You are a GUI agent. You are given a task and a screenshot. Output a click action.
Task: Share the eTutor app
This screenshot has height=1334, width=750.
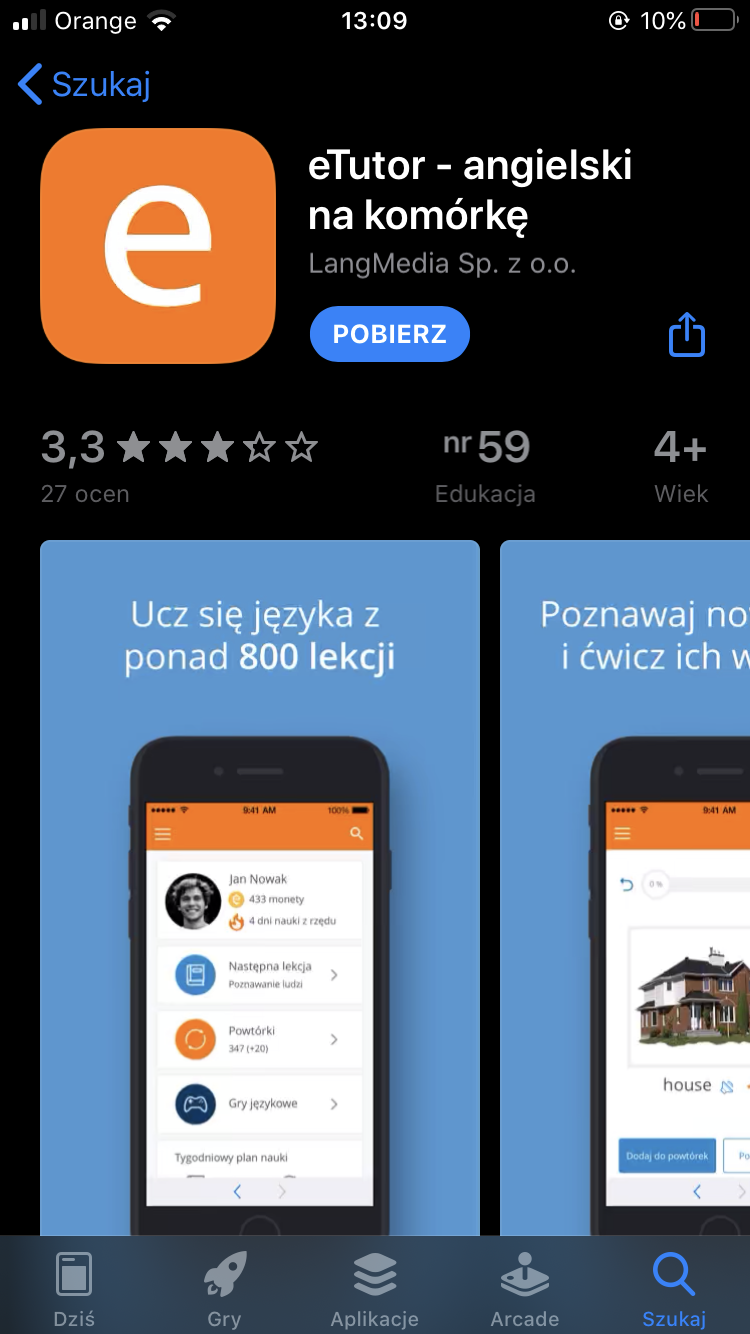pos(687,334)
